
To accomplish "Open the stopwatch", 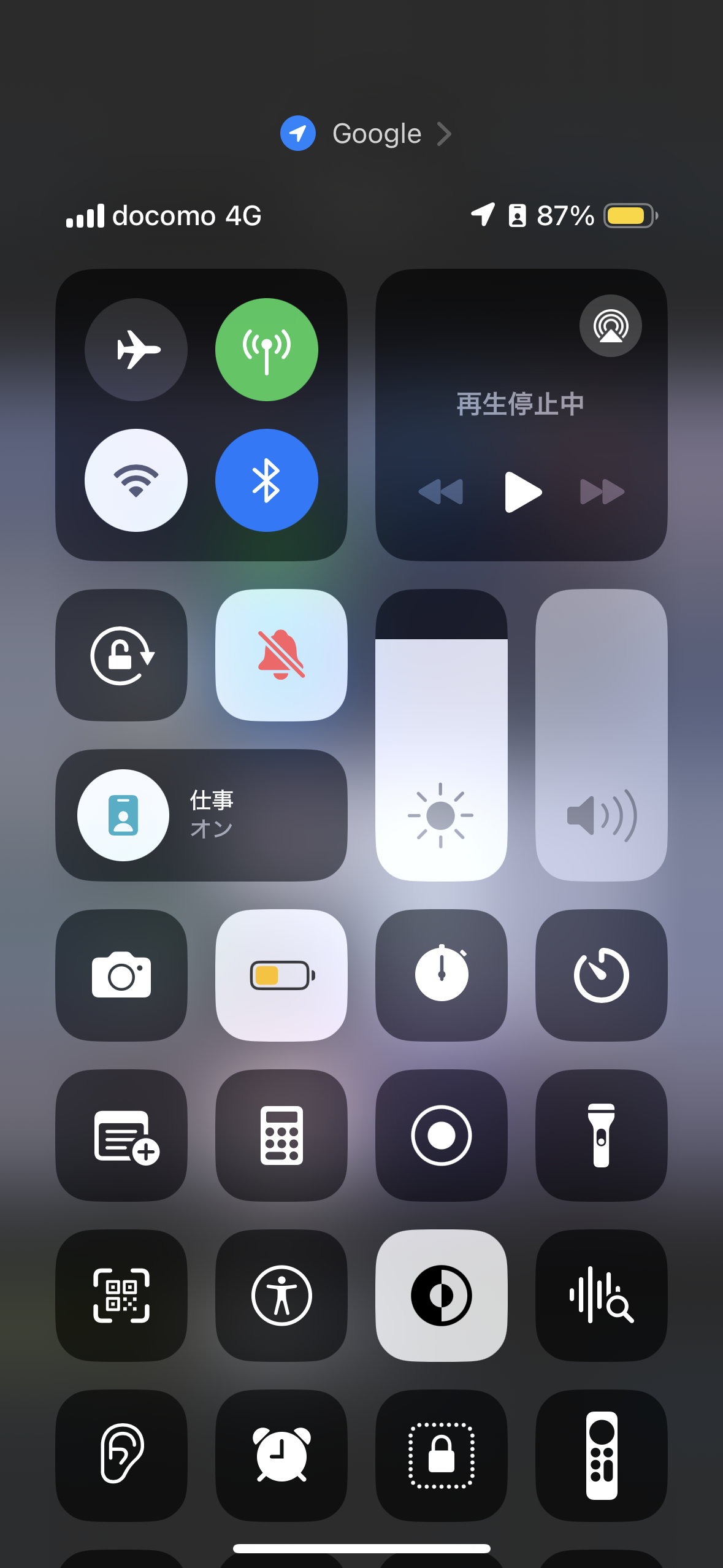I will [442, 975].
